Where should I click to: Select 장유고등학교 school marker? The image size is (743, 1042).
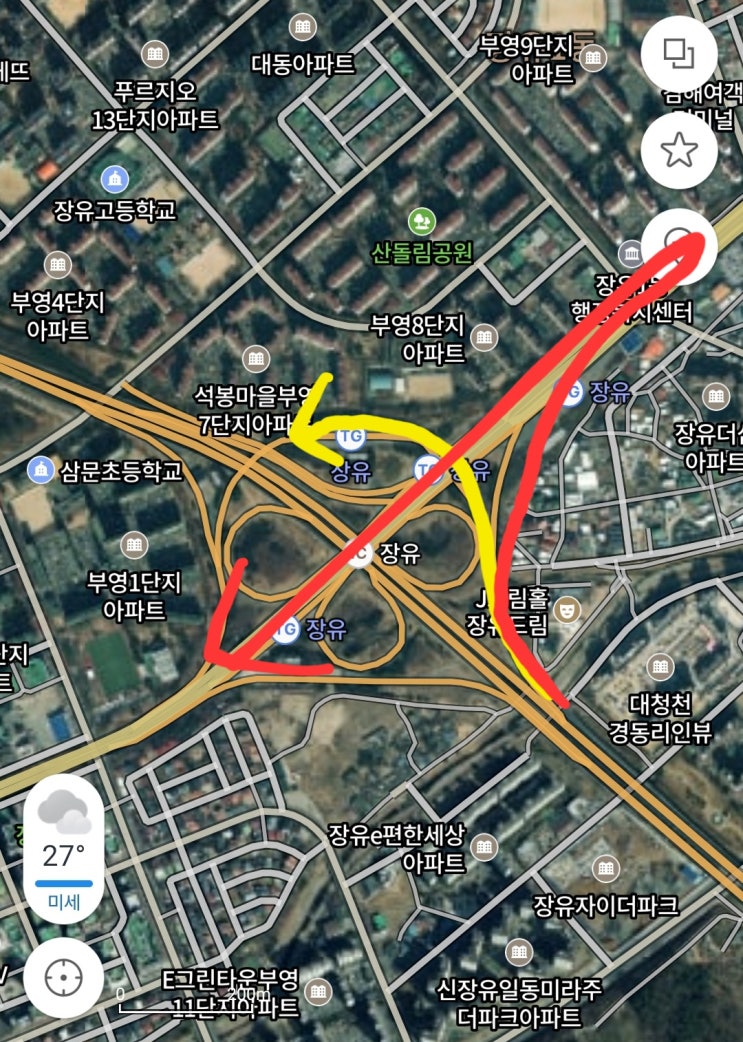point(115,180)
